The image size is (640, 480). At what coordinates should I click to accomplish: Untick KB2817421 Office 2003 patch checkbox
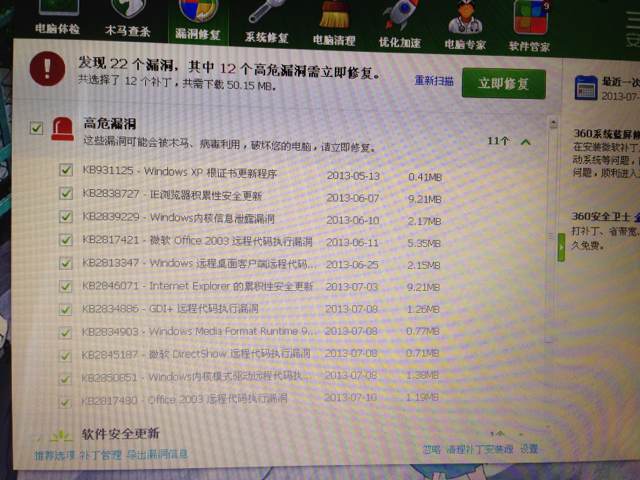(x=65, y=240)
